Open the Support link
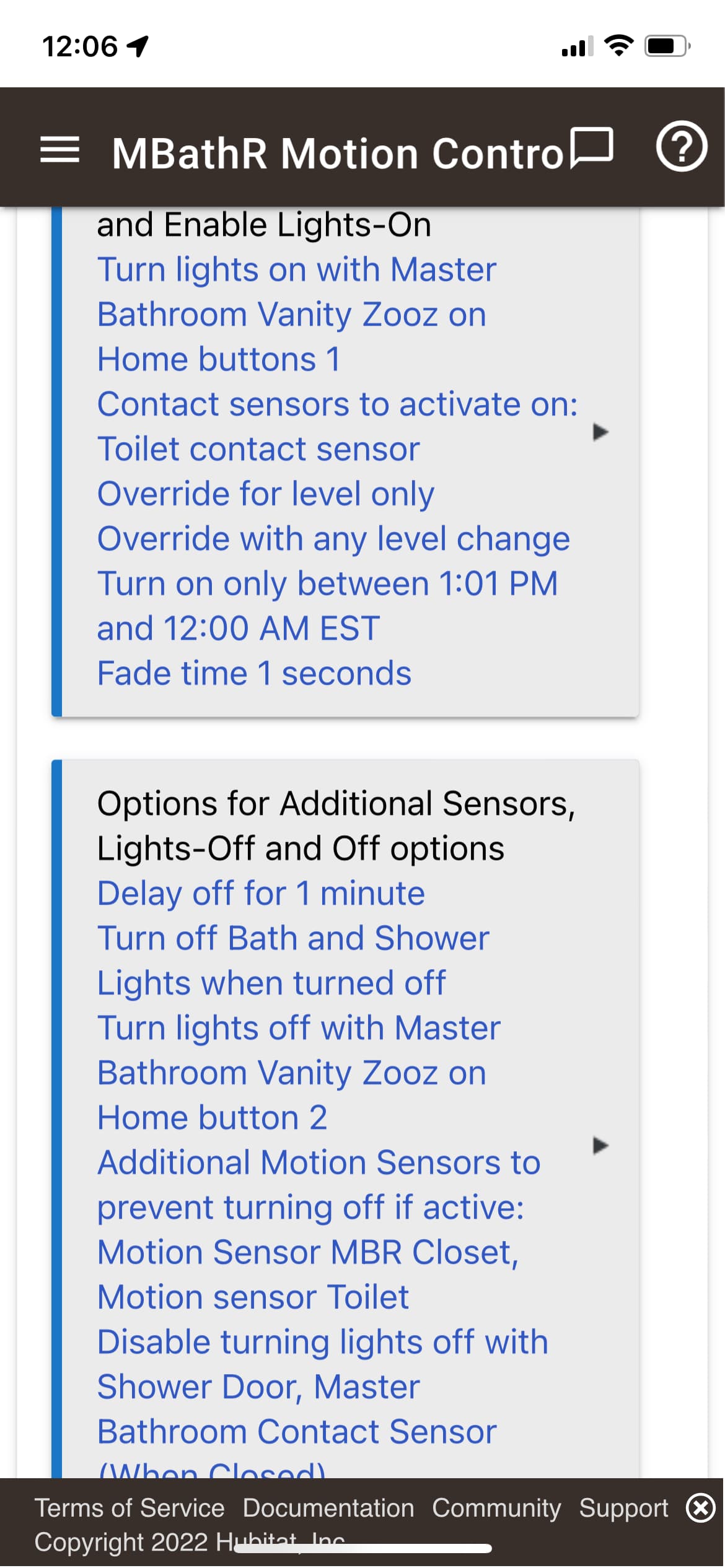The image size is (725, 1568). pyautogui.click(x=623, y=1509)
